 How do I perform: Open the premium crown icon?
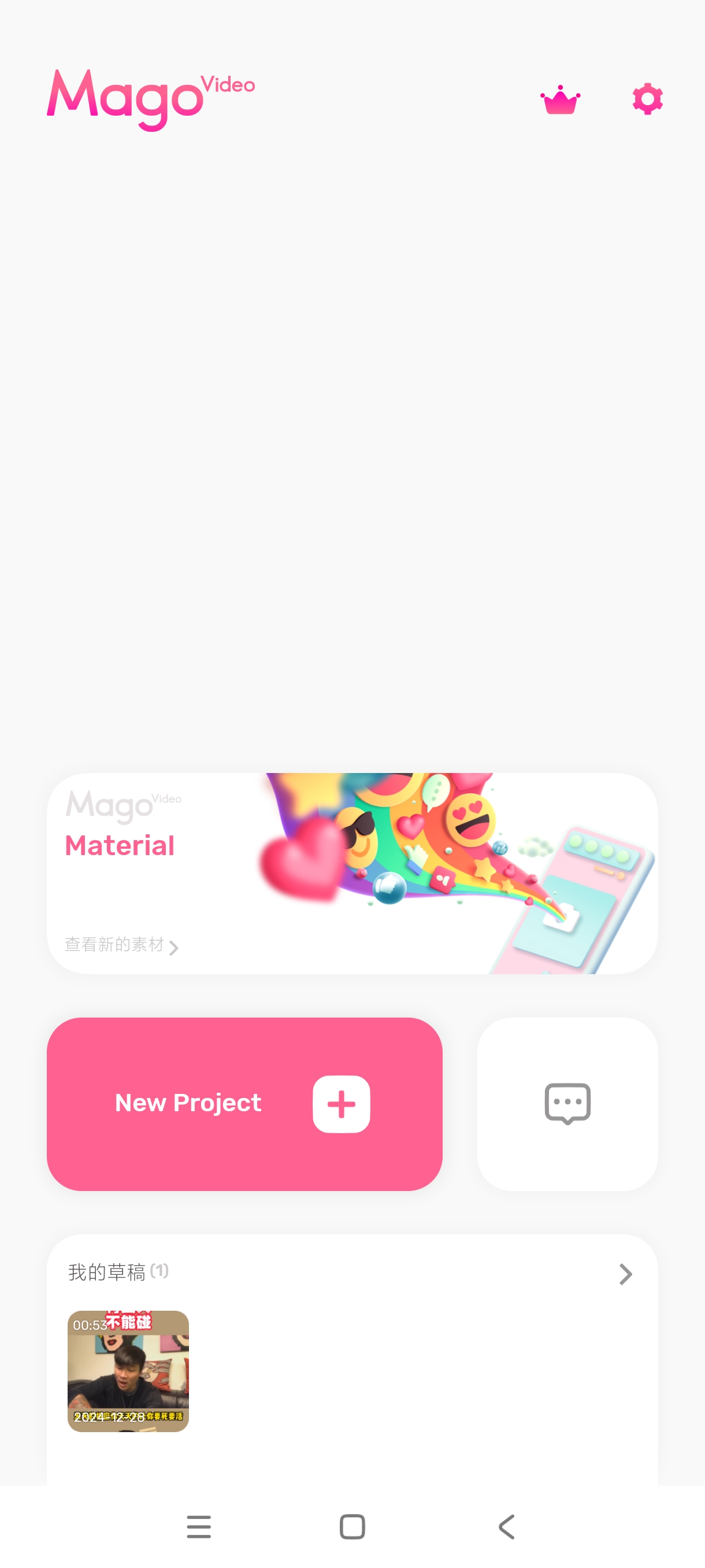559,100
